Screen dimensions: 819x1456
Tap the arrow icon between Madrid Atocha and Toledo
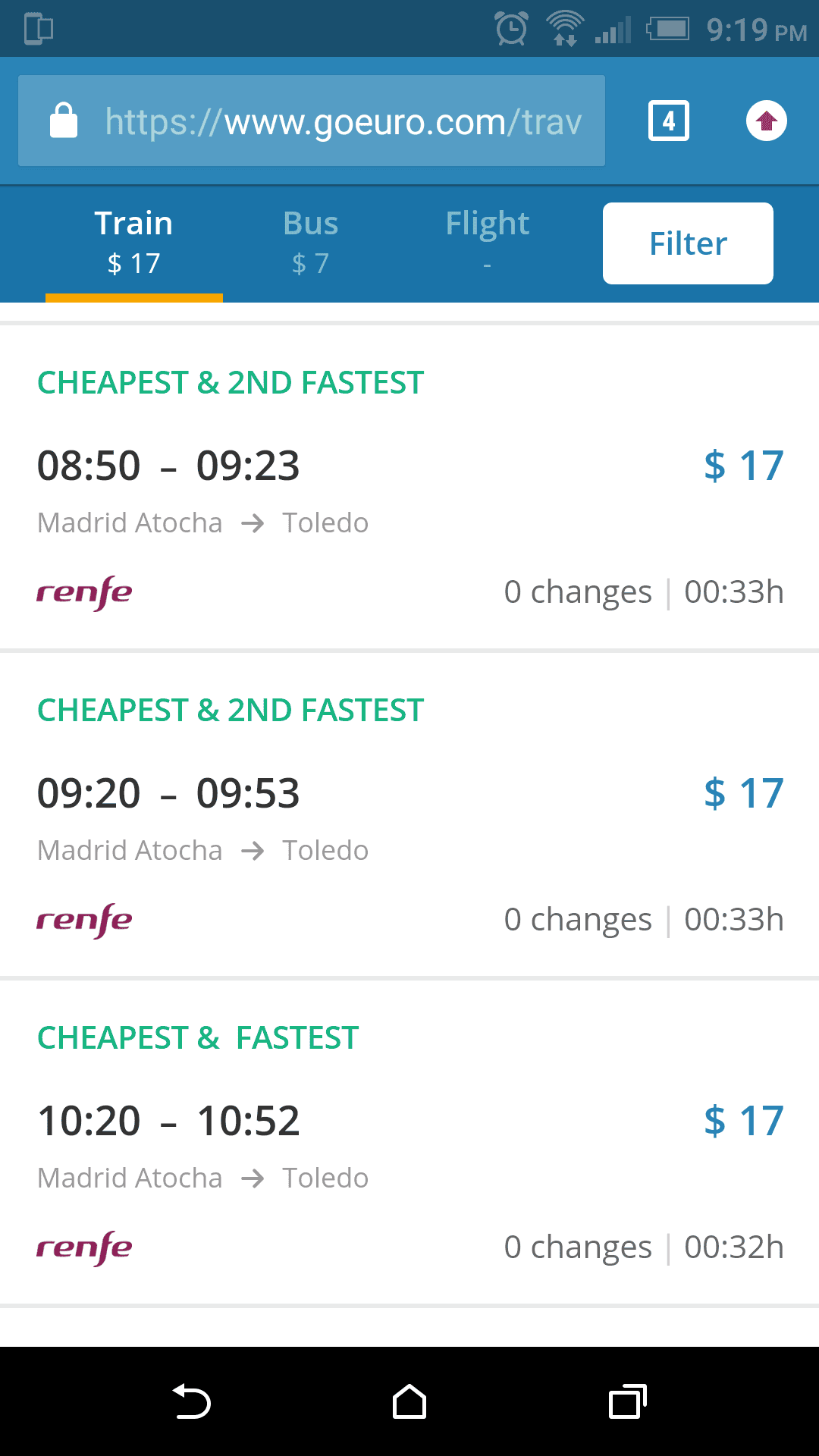(253, 522)
